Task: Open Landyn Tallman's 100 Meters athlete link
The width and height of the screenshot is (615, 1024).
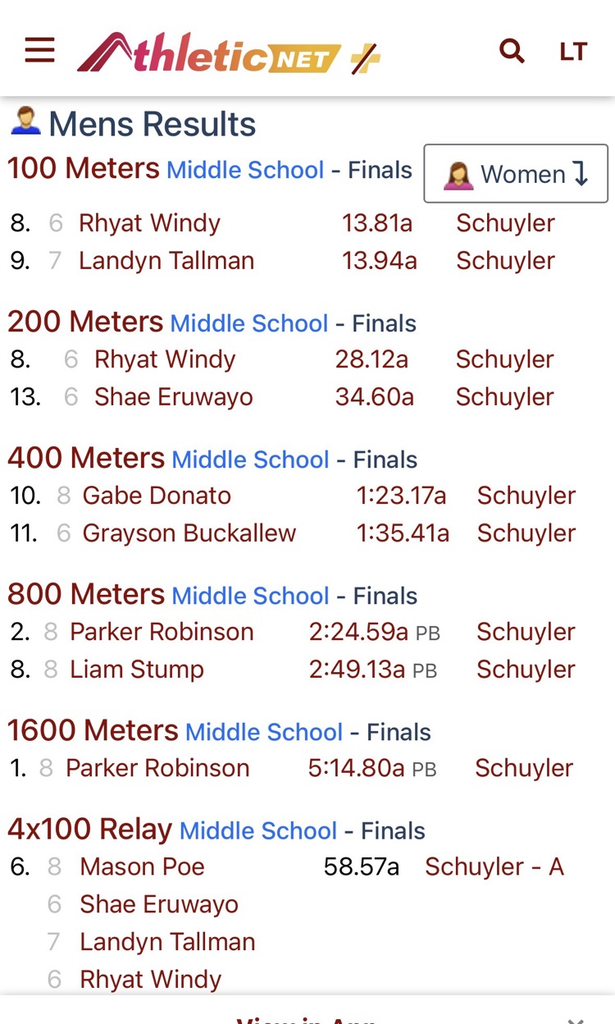Action: point(166,261)
